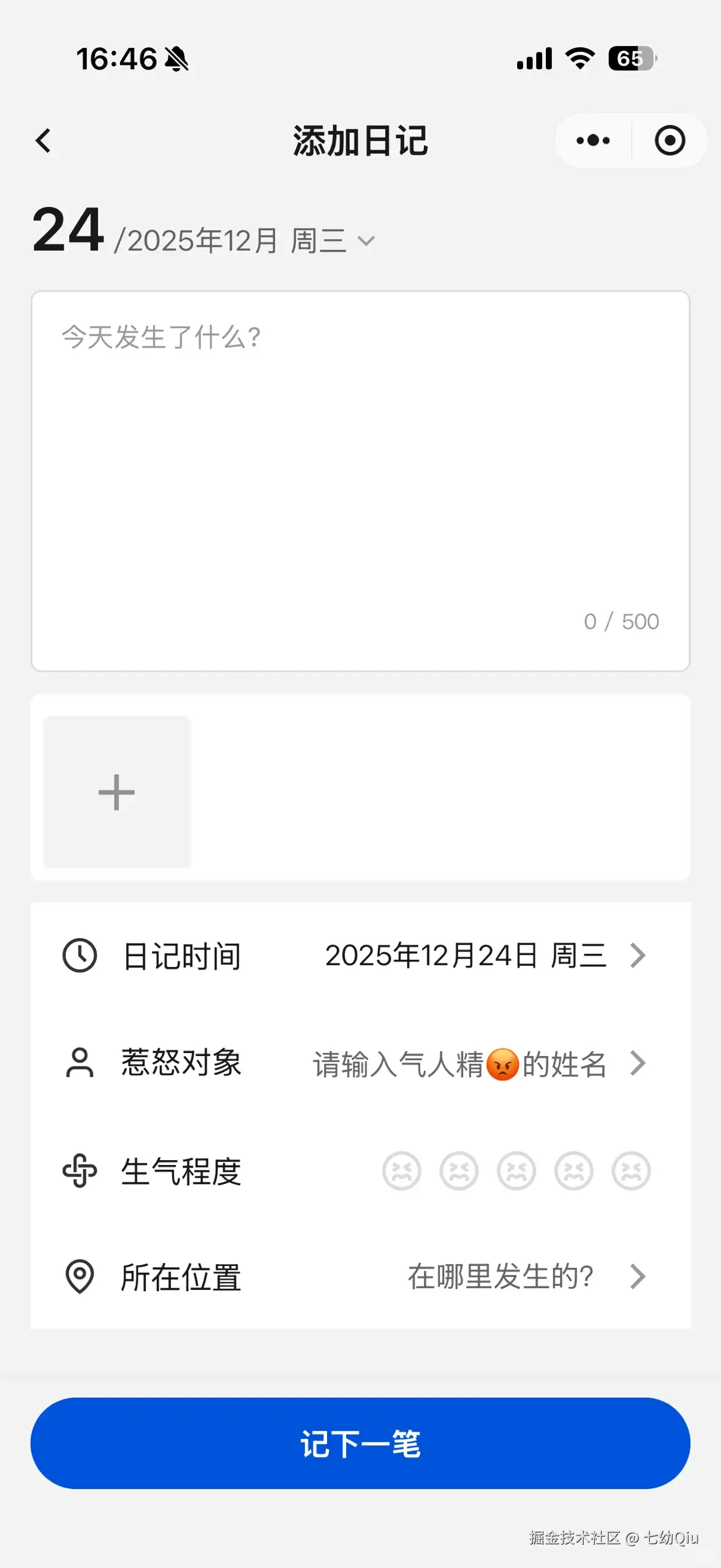Image resolution: width=721 pixels, height=1568 pixels.
Task: Click the 0 / 500 character counter
Action: tap(621, 621)
